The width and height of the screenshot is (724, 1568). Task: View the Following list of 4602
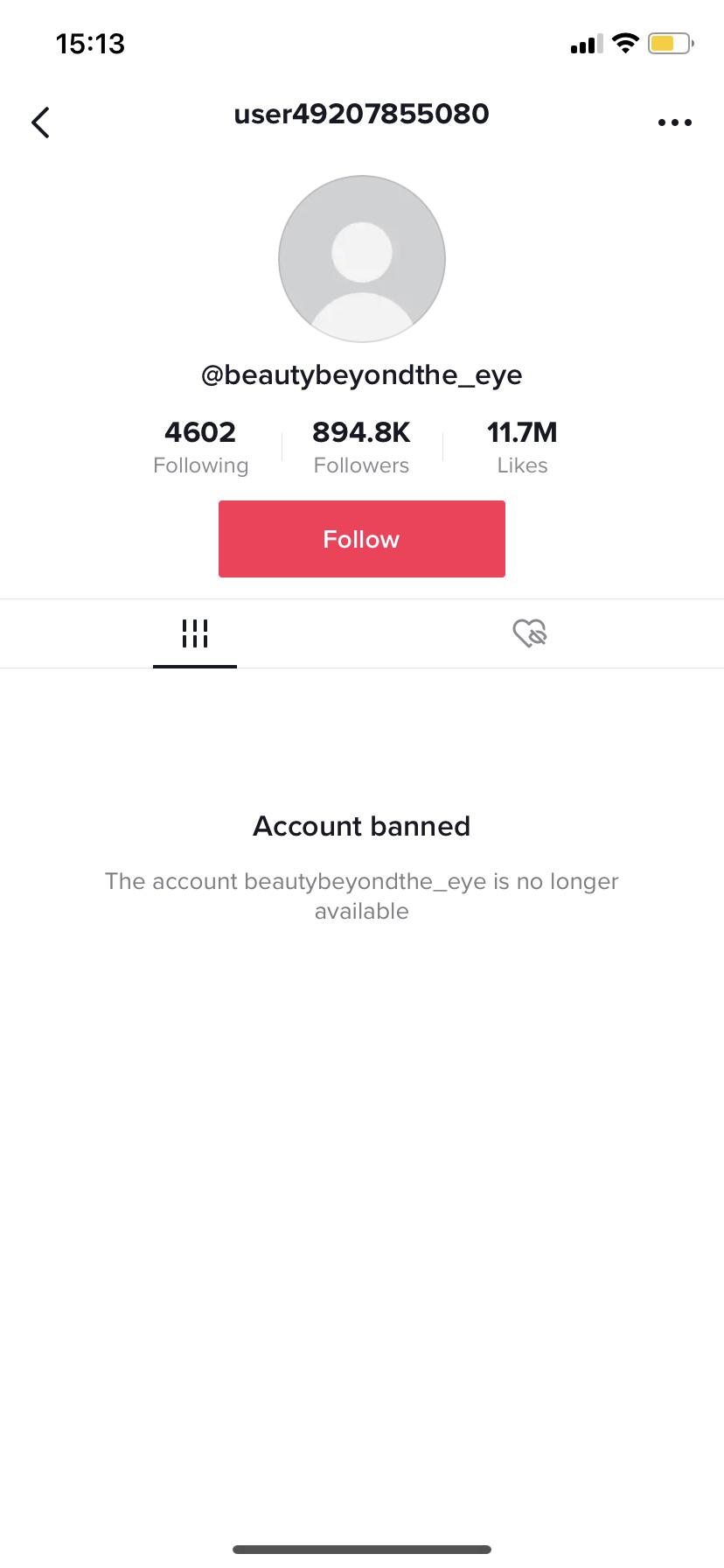pyautogui.click(x=200, y=446)
